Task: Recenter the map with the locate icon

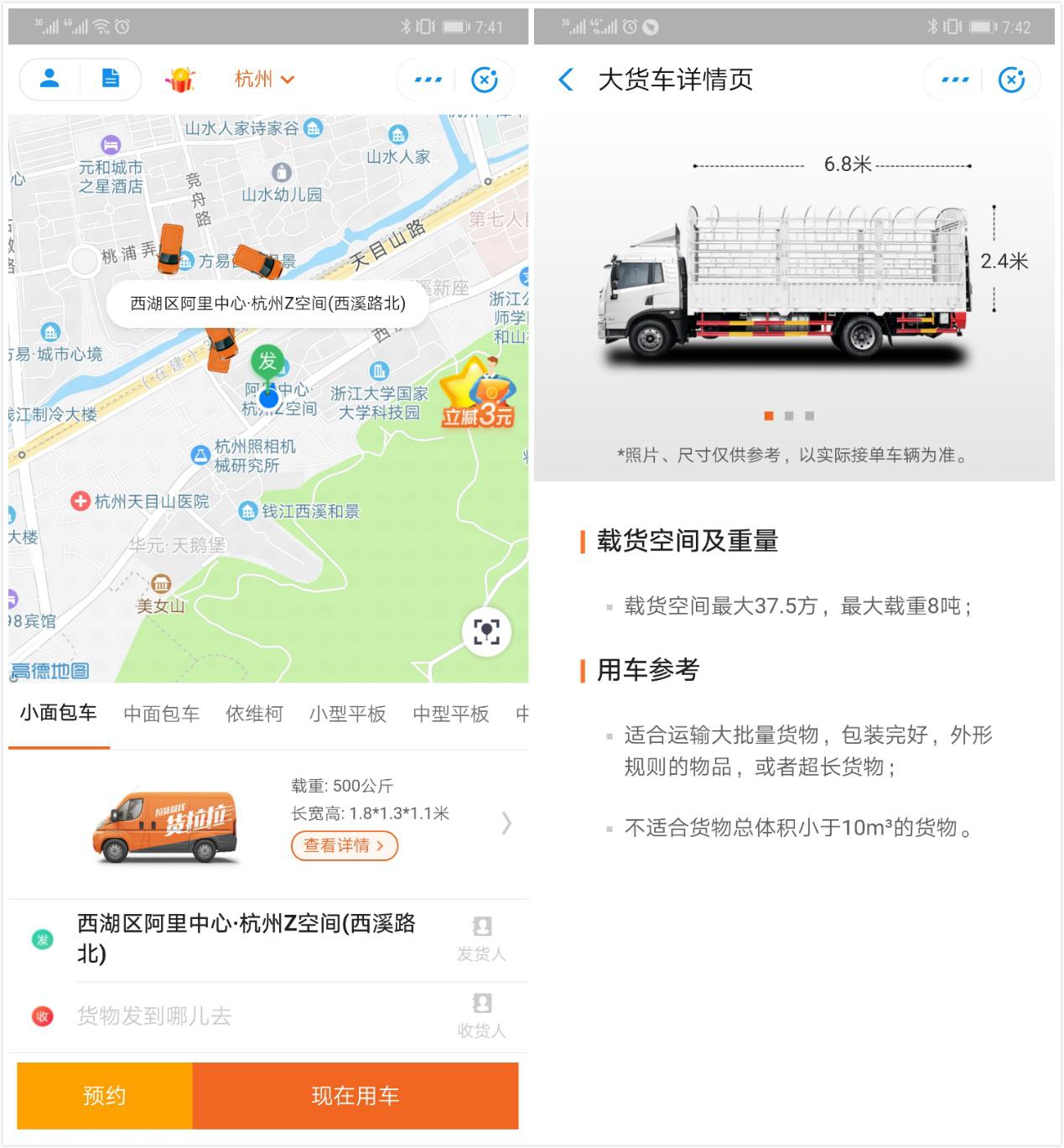Action: click(x=485, y=632)
